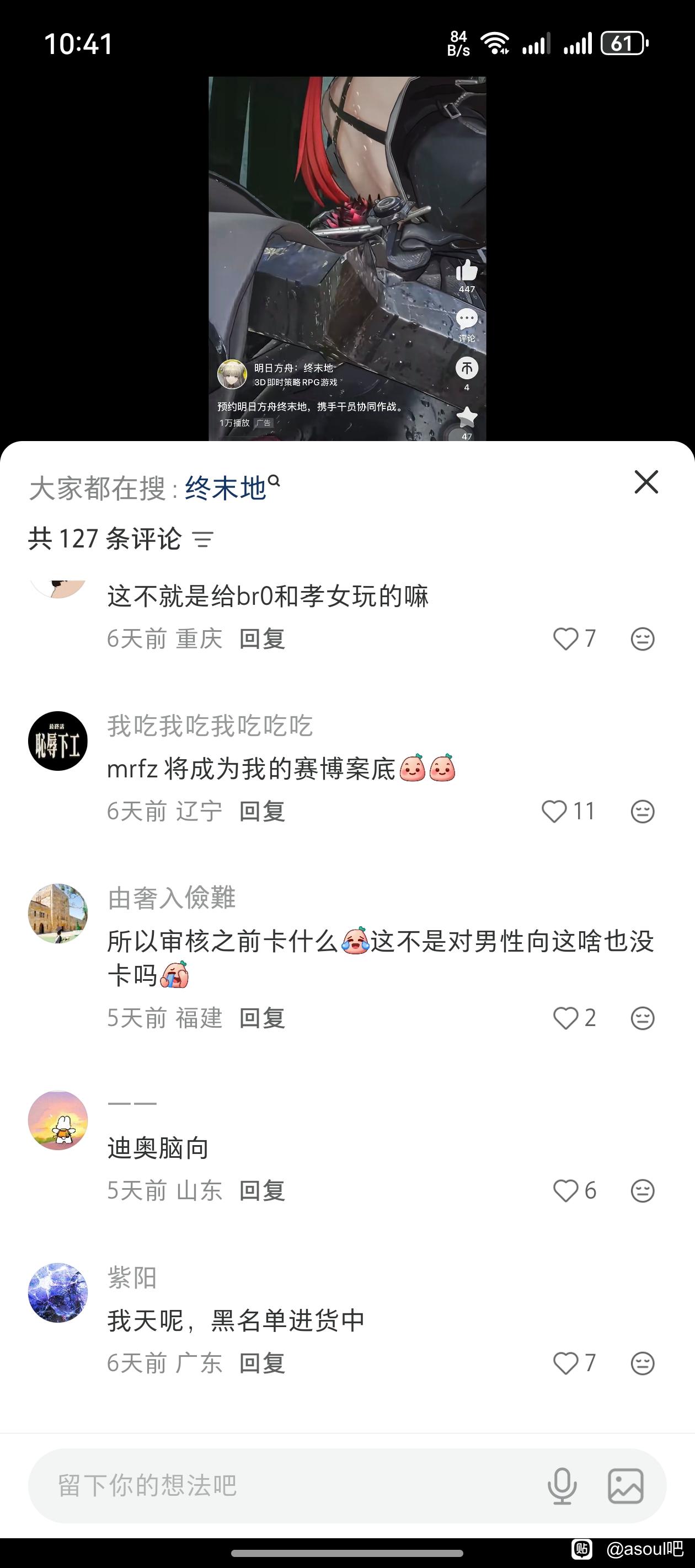Dislike 紫阳's comment
This screenshot has height=1568, width=695.
(642, 1363)
